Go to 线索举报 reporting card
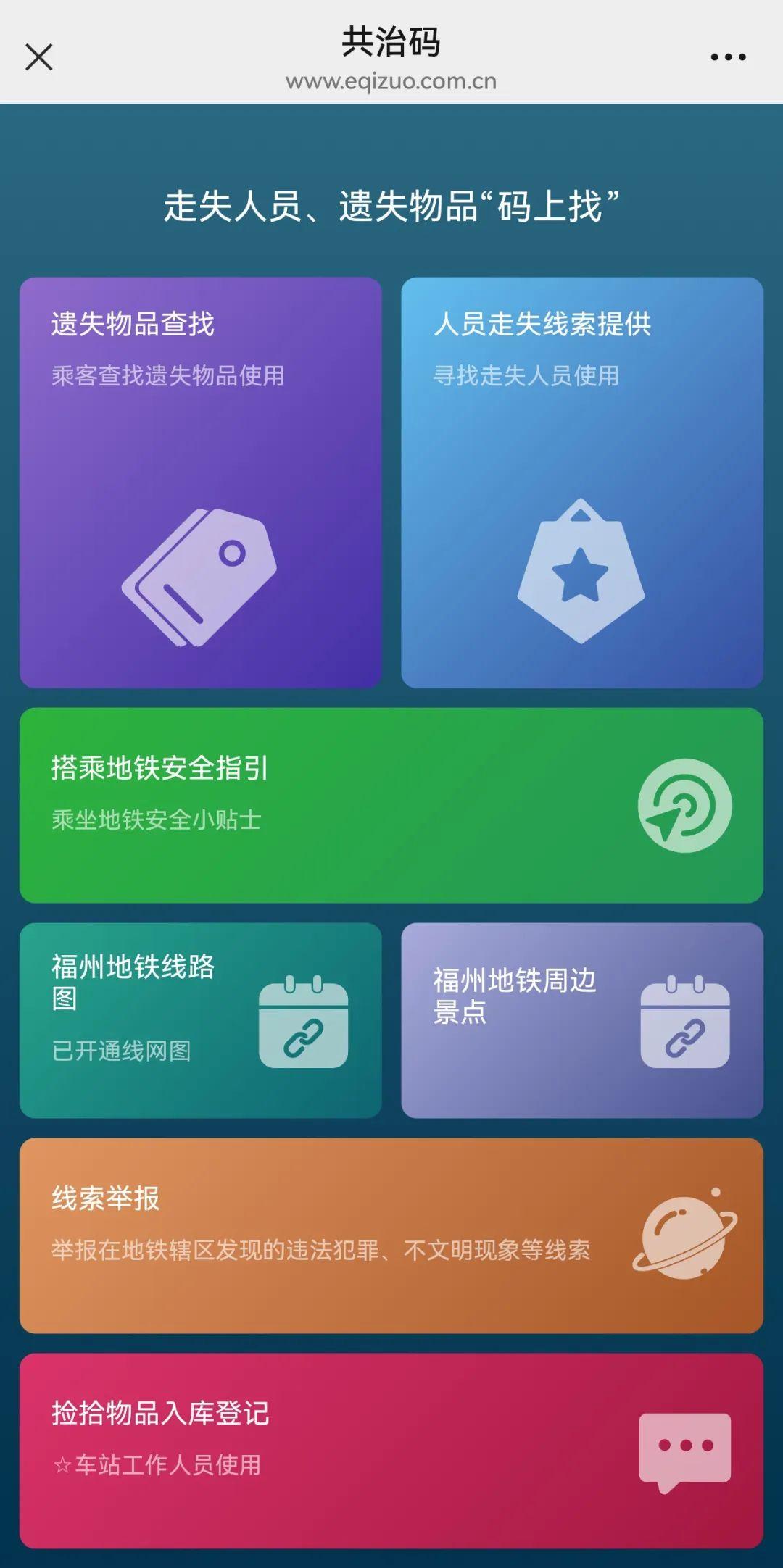The image size is (783, 1568). pyautogui.click(x=391, y=1235)
